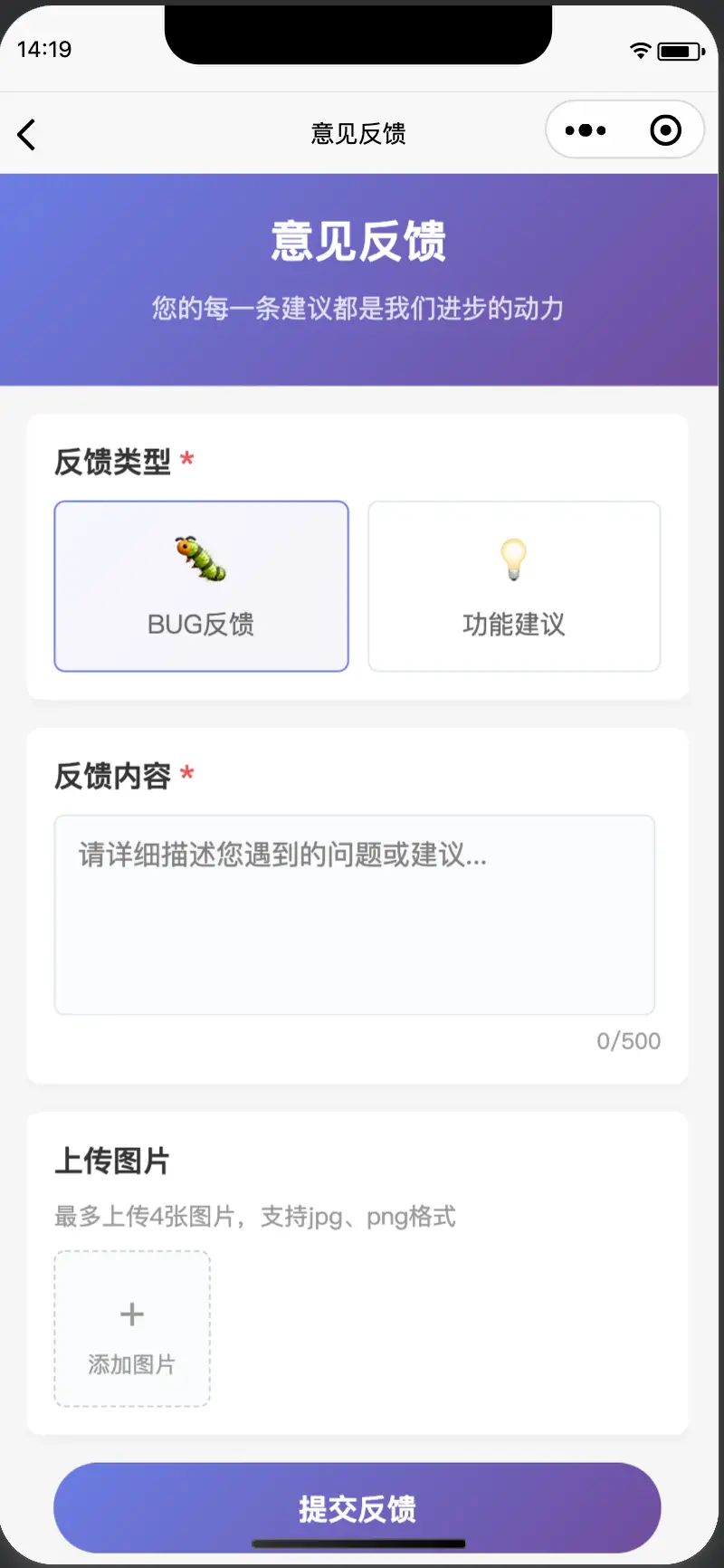This screenshot has height=1568, width=724.
Task: Choose the 功能建议 feedback type
Action: coord(514,586)
